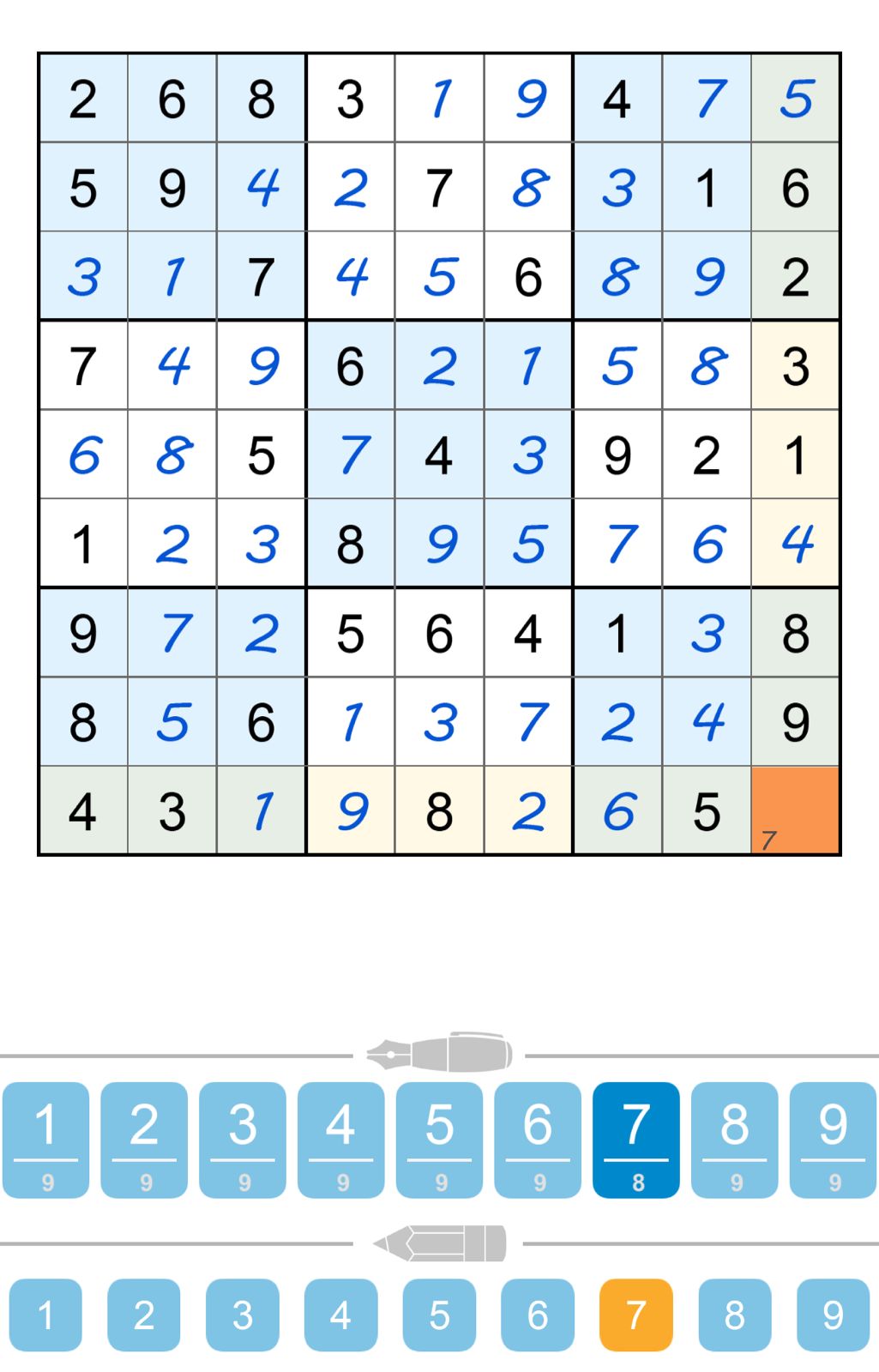
Task: Pick pen digit 5 button
Action: pyautogui.click(x=439, y=1140)
